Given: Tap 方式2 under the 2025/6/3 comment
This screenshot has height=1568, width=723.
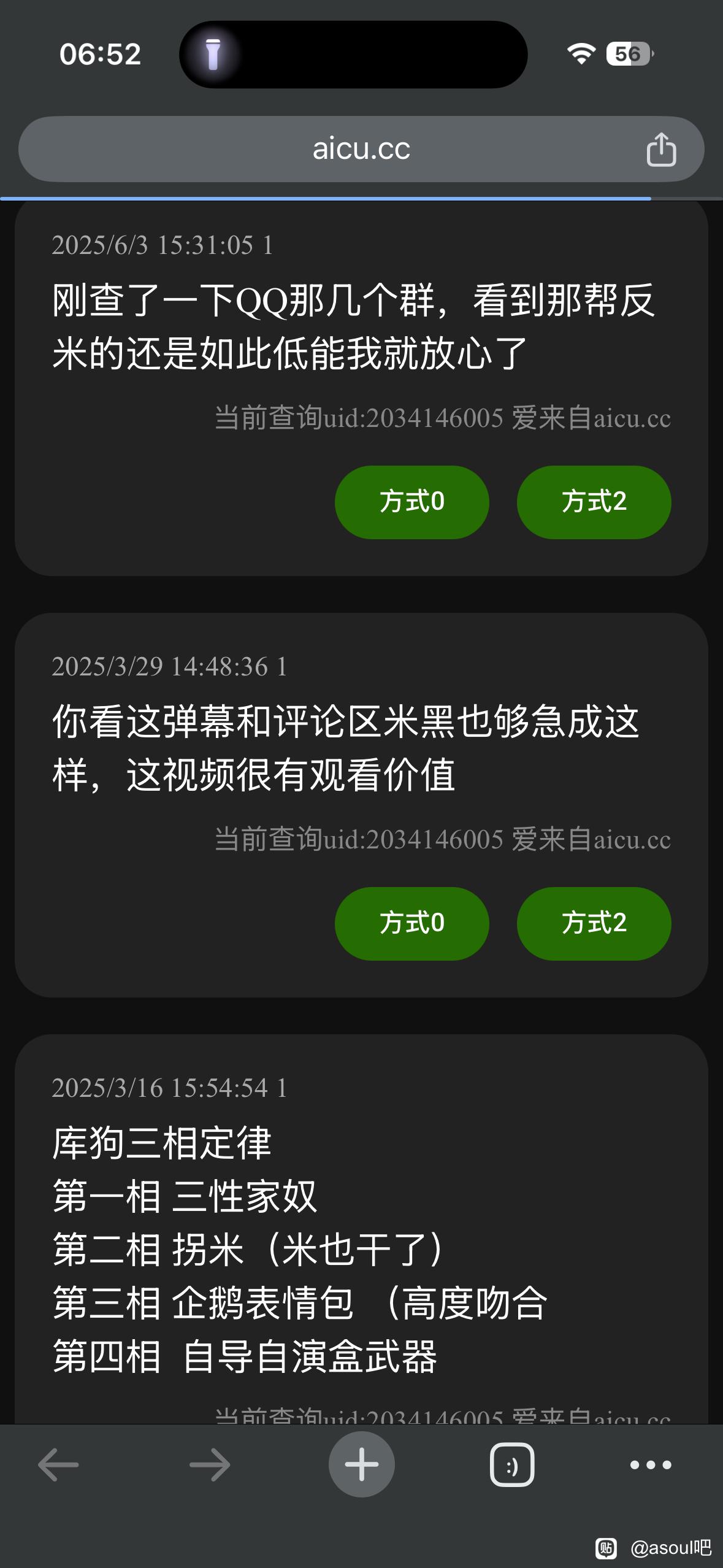Looking at the screenshot, I should (x=594, y=502).
